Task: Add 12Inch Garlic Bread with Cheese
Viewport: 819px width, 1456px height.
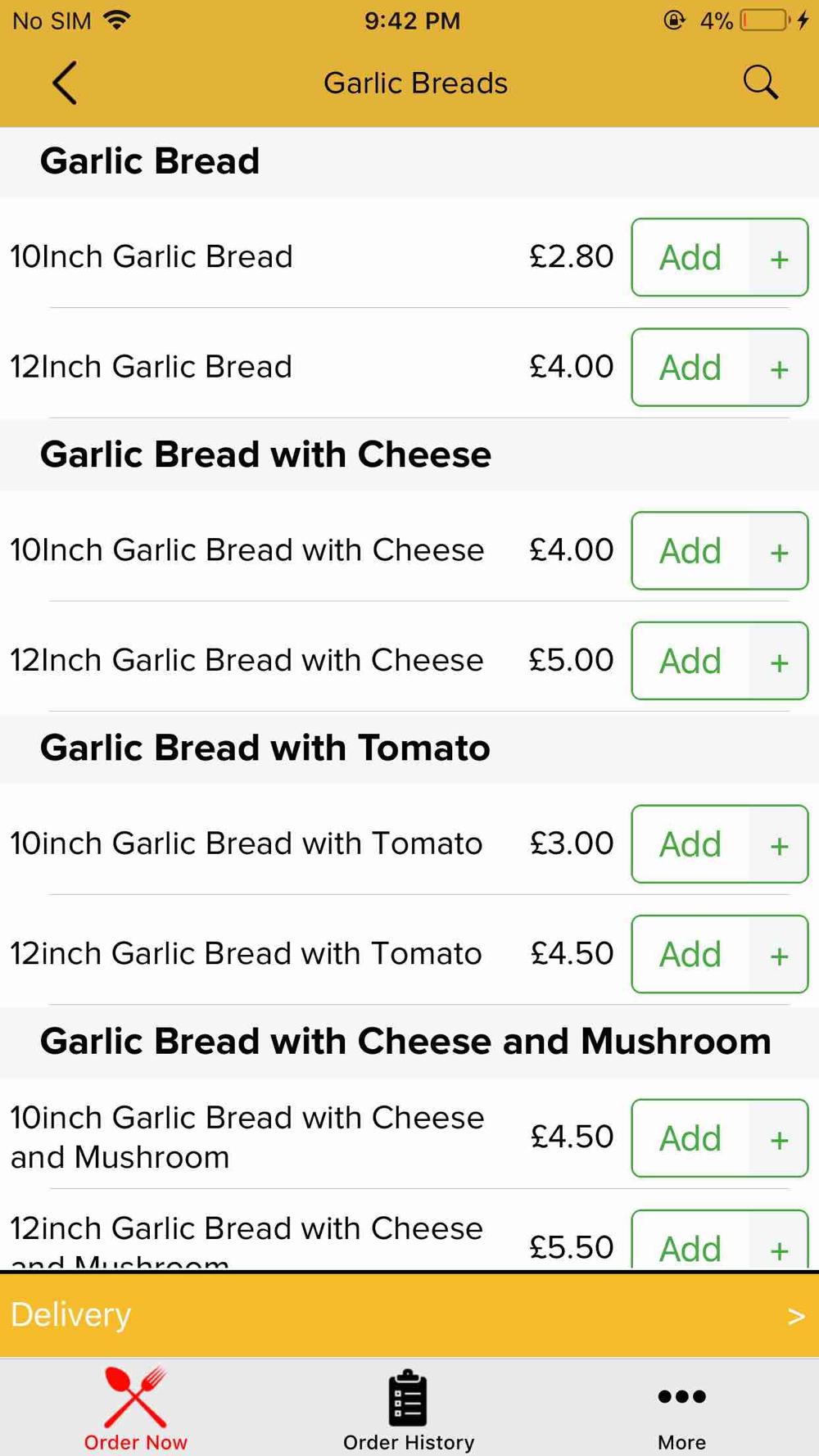Action: [719, 661]
